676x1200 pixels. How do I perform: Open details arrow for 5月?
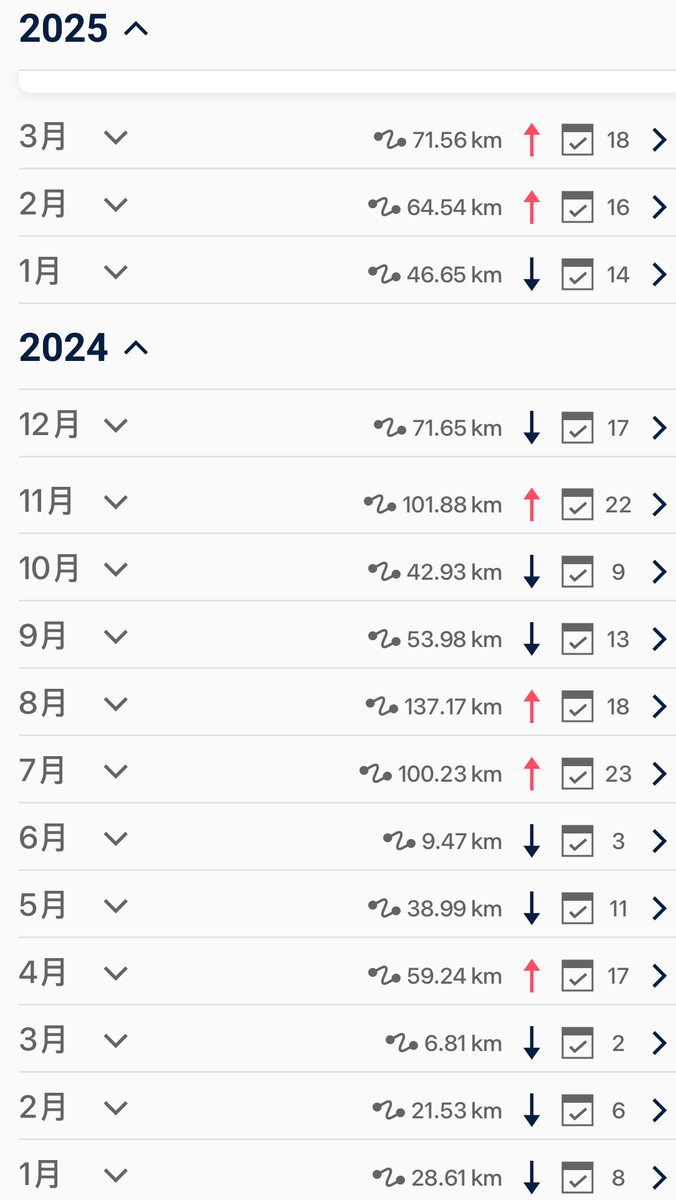tap(659, 909)
